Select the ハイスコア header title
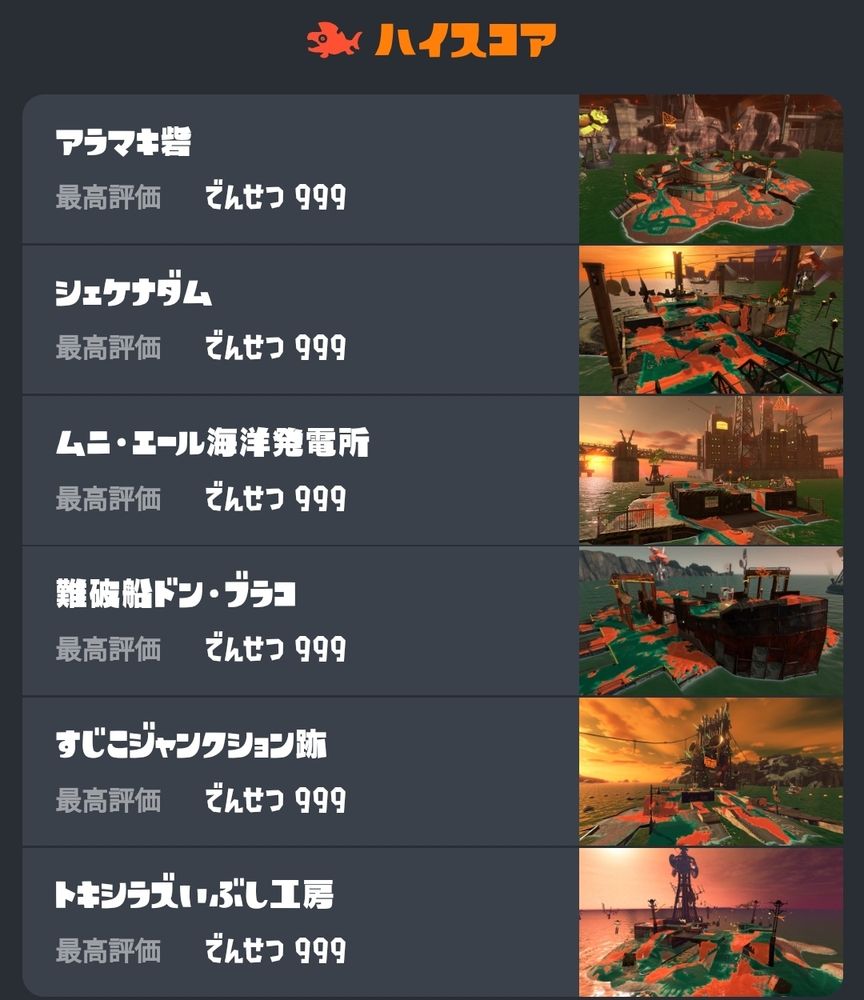864x1000 pixels. coord(465,39)
